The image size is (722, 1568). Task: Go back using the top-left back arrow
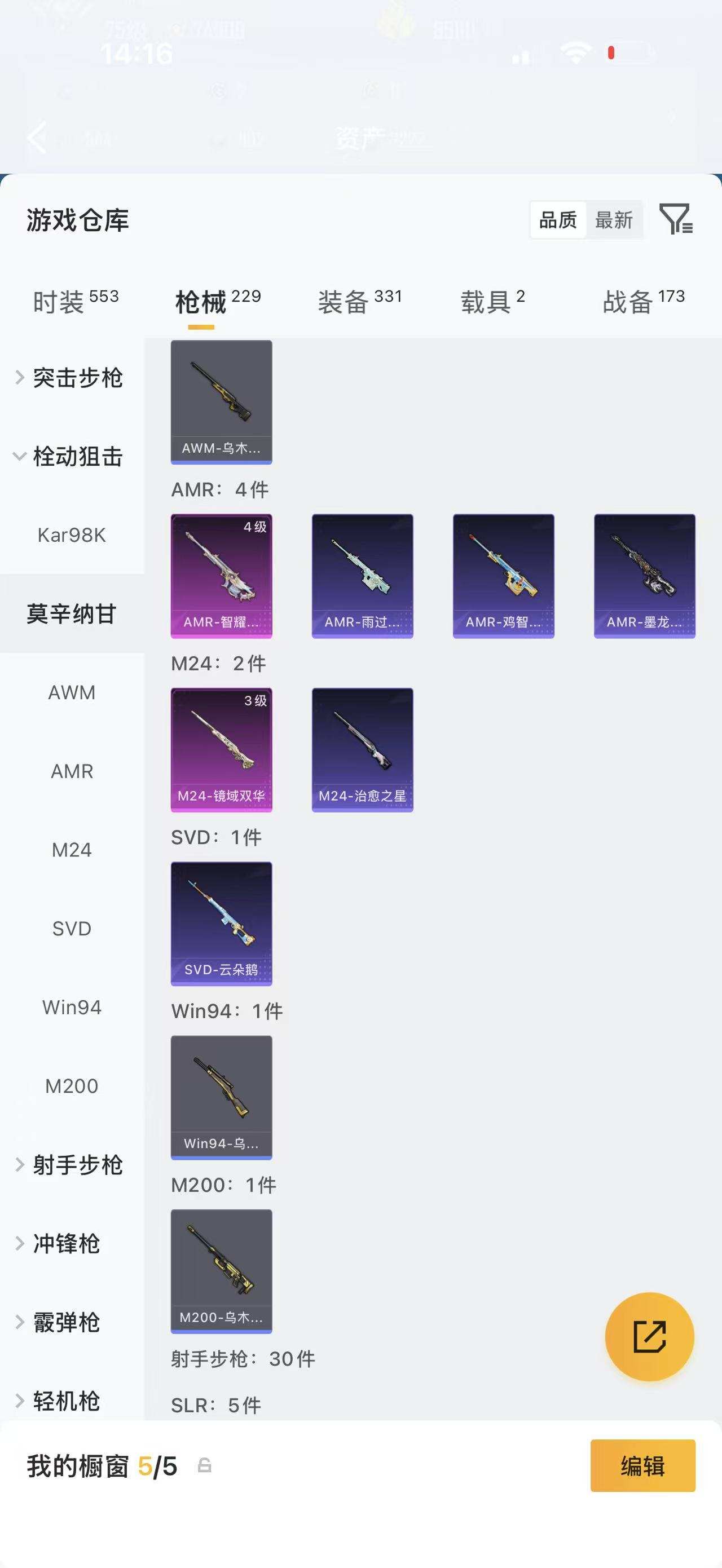click(37, 138)
